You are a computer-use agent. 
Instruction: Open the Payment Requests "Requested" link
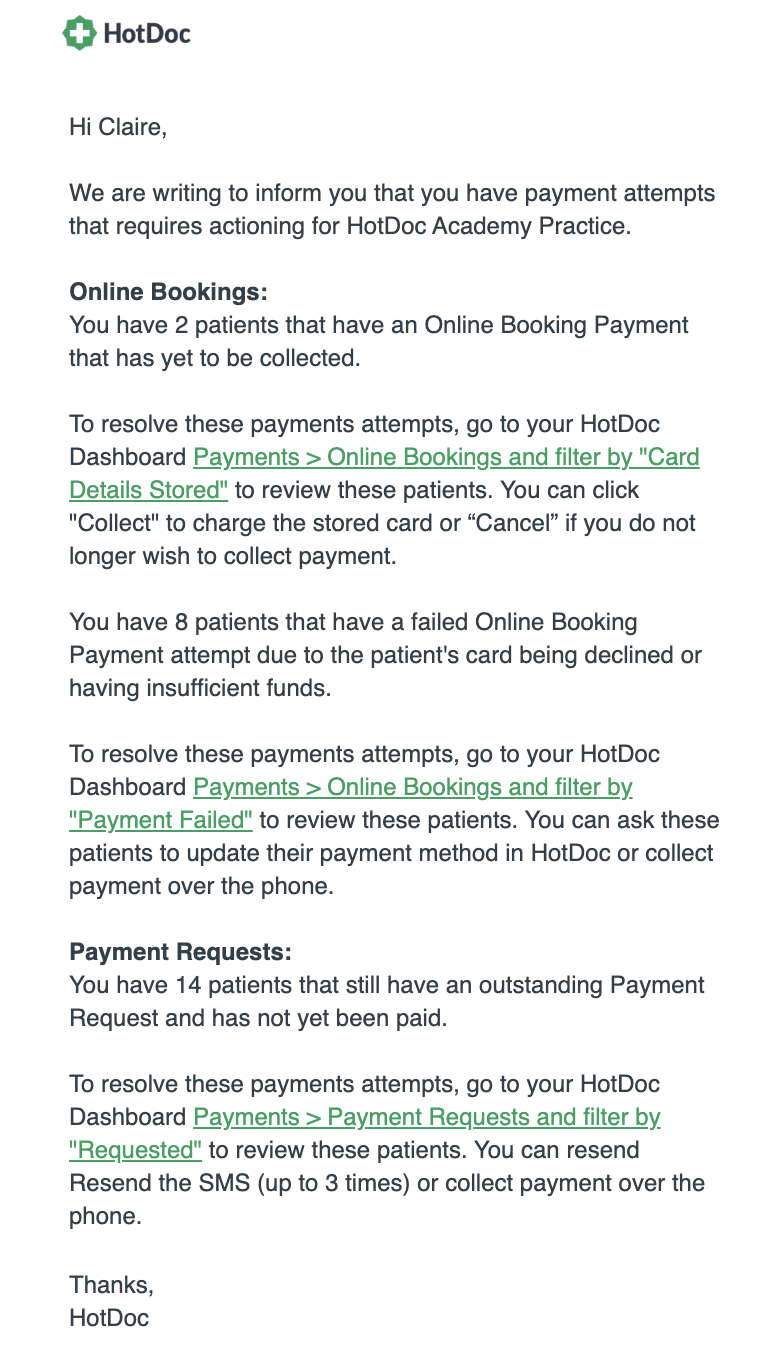click(x=426, y=1118)
